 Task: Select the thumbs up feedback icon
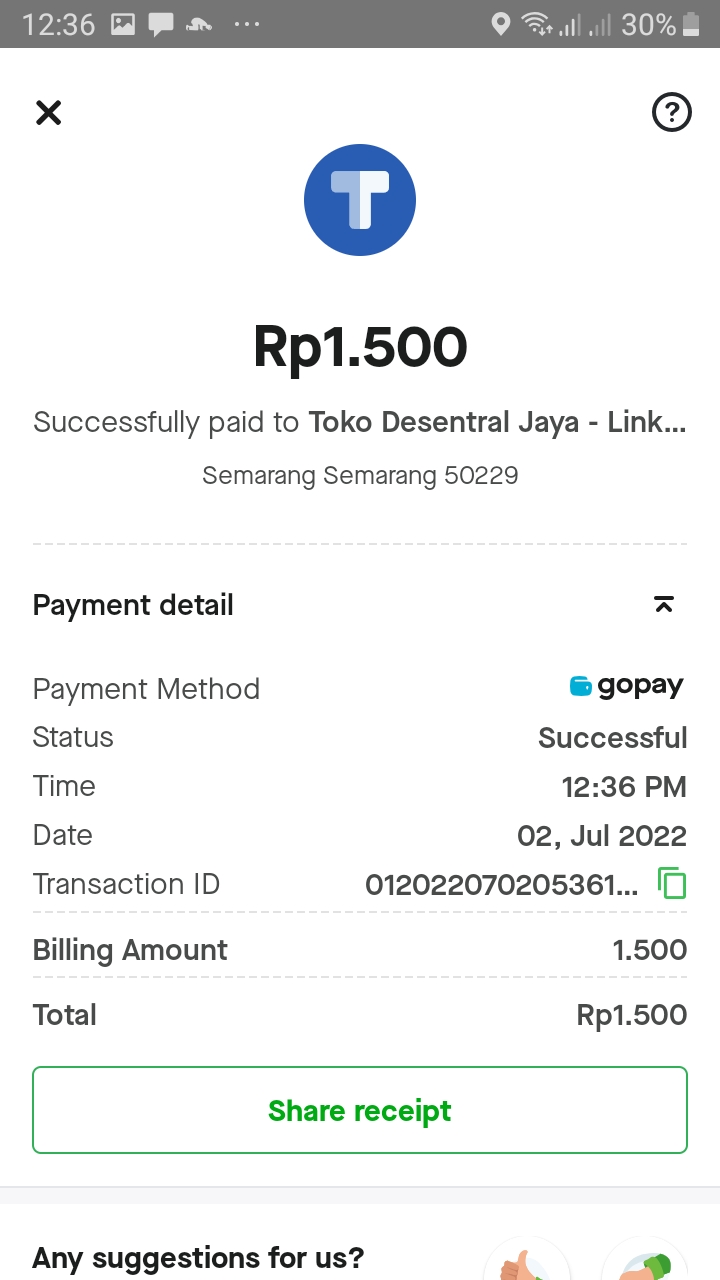(x=527, y=1262)
